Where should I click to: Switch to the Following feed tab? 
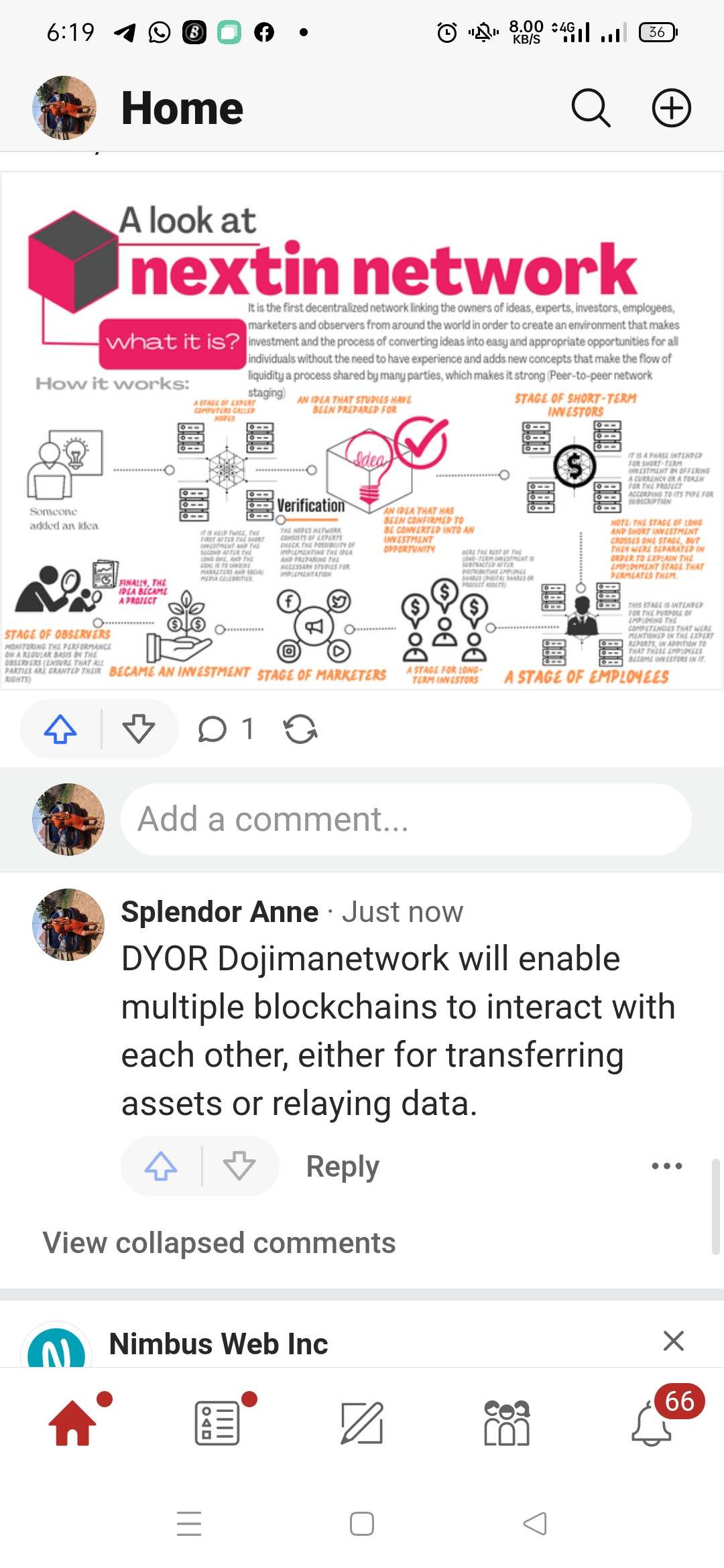pyautogui.click(x=217, y=1423)
